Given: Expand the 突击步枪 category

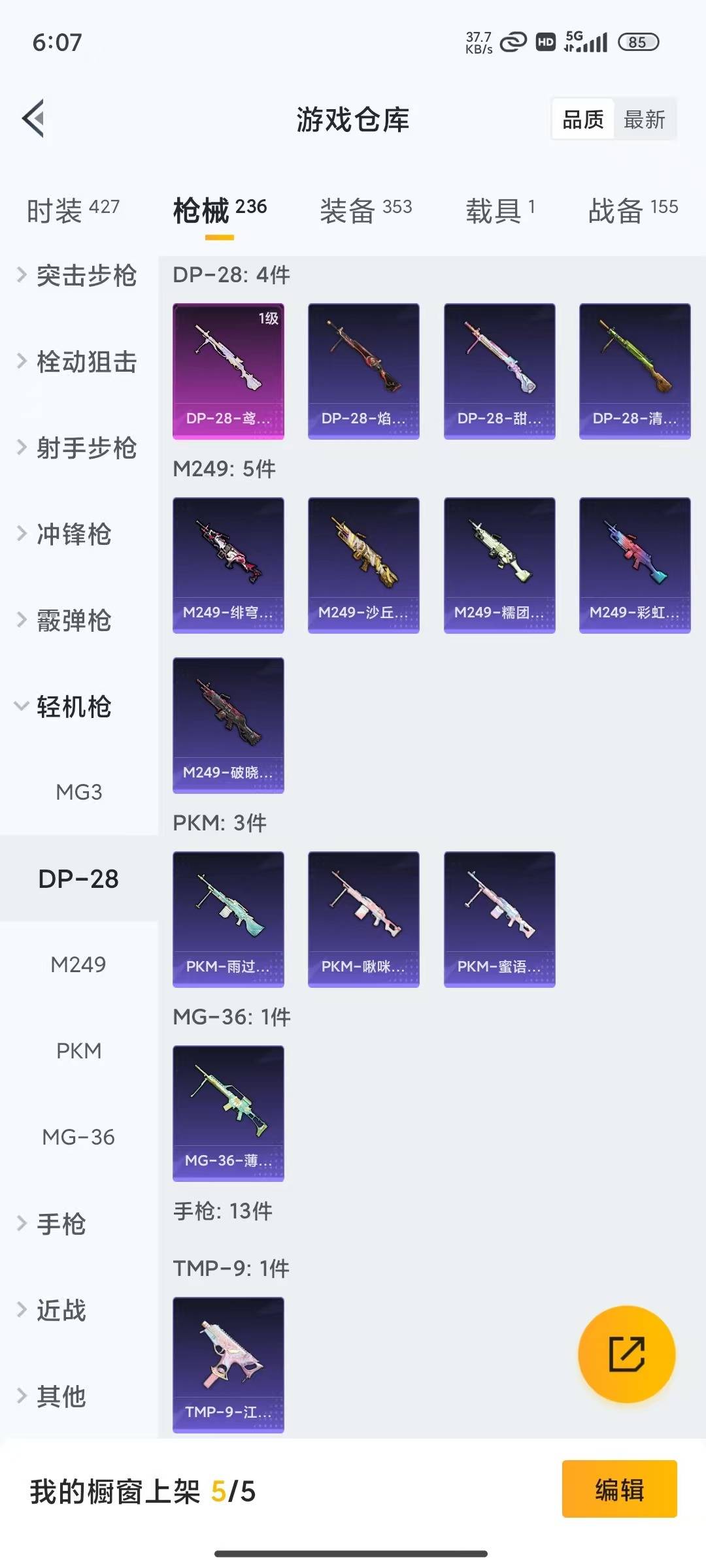Looking at the screenshot, I should click(x=86, y=277).
